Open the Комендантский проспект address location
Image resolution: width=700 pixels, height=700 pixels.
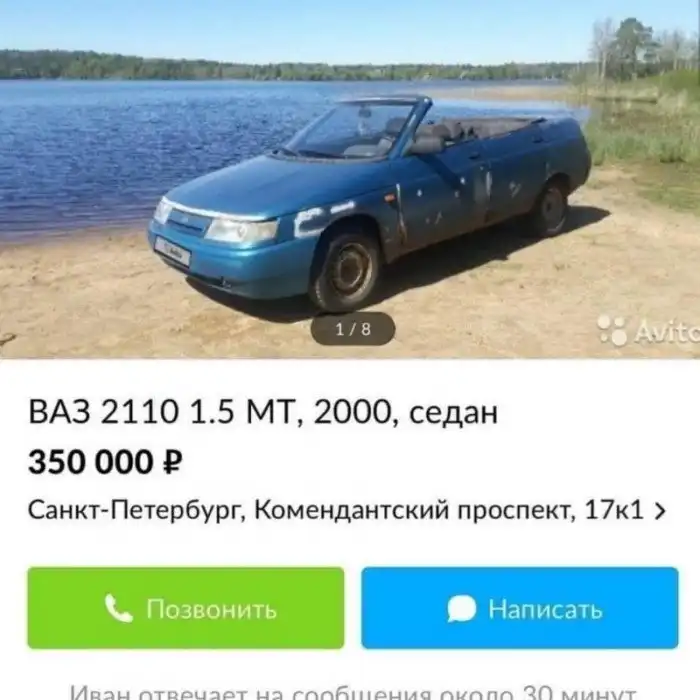(345, 511)
